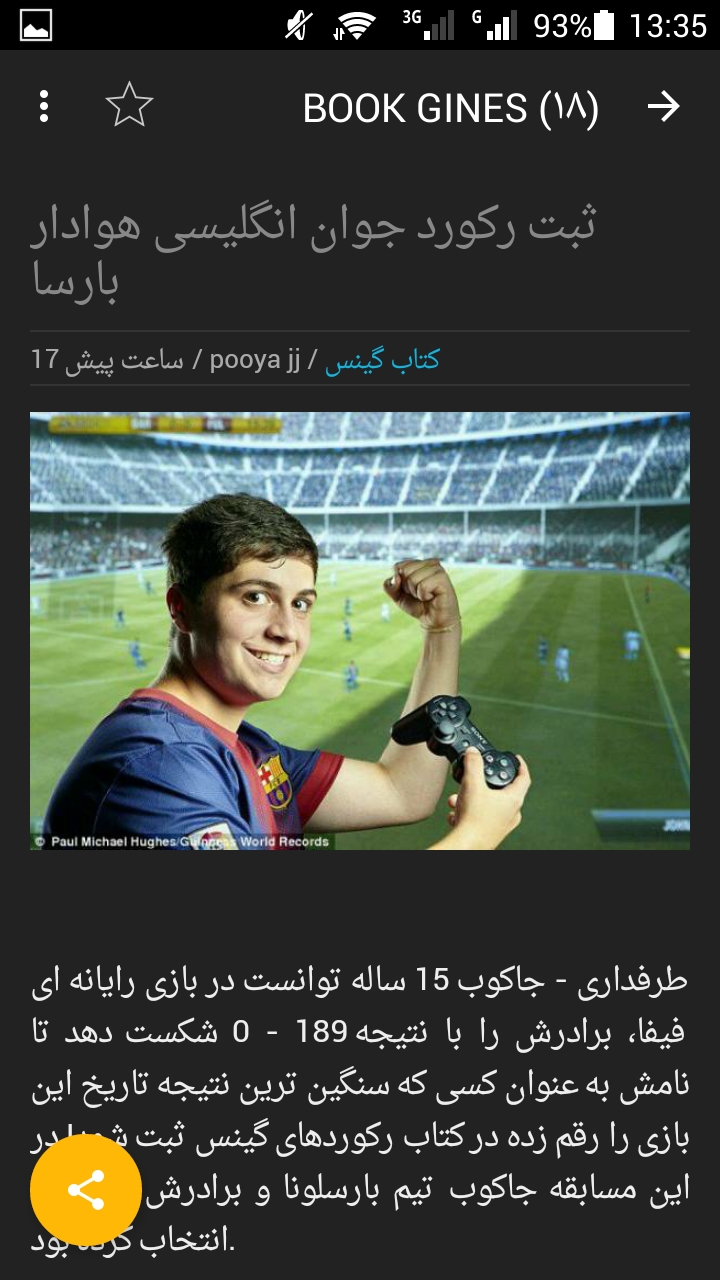This screenshot has width=720, height=1280.
Task: Tap the arrow icon in the app bar
Action: pyautogui.click(x=664, y=107)
